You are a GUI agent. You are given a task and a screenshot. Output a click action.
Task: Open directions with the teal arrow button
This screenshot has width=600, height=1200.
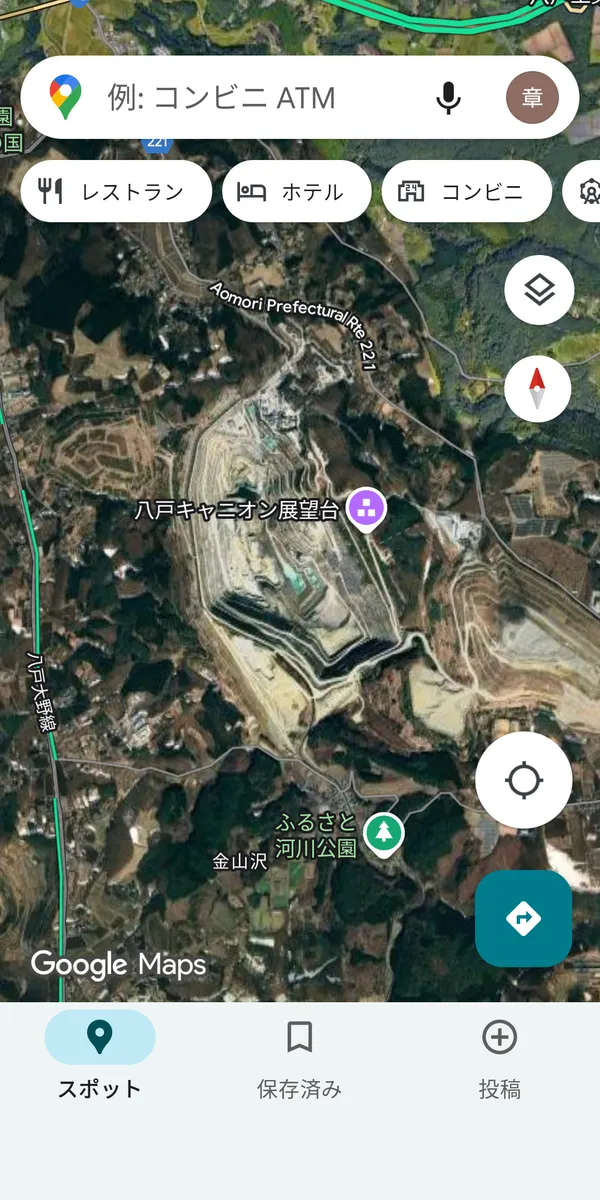(x=524, y=918)
